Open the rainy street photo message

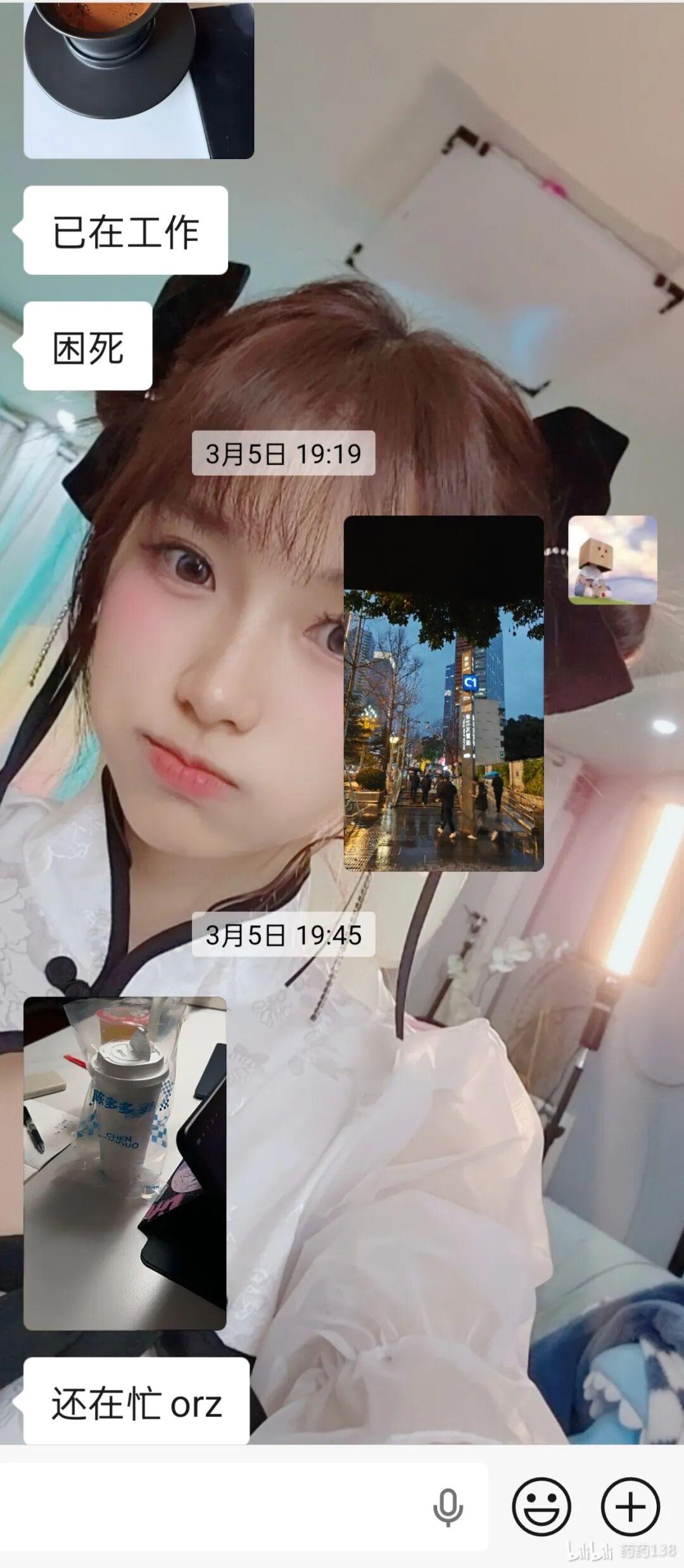coord(443,693)
